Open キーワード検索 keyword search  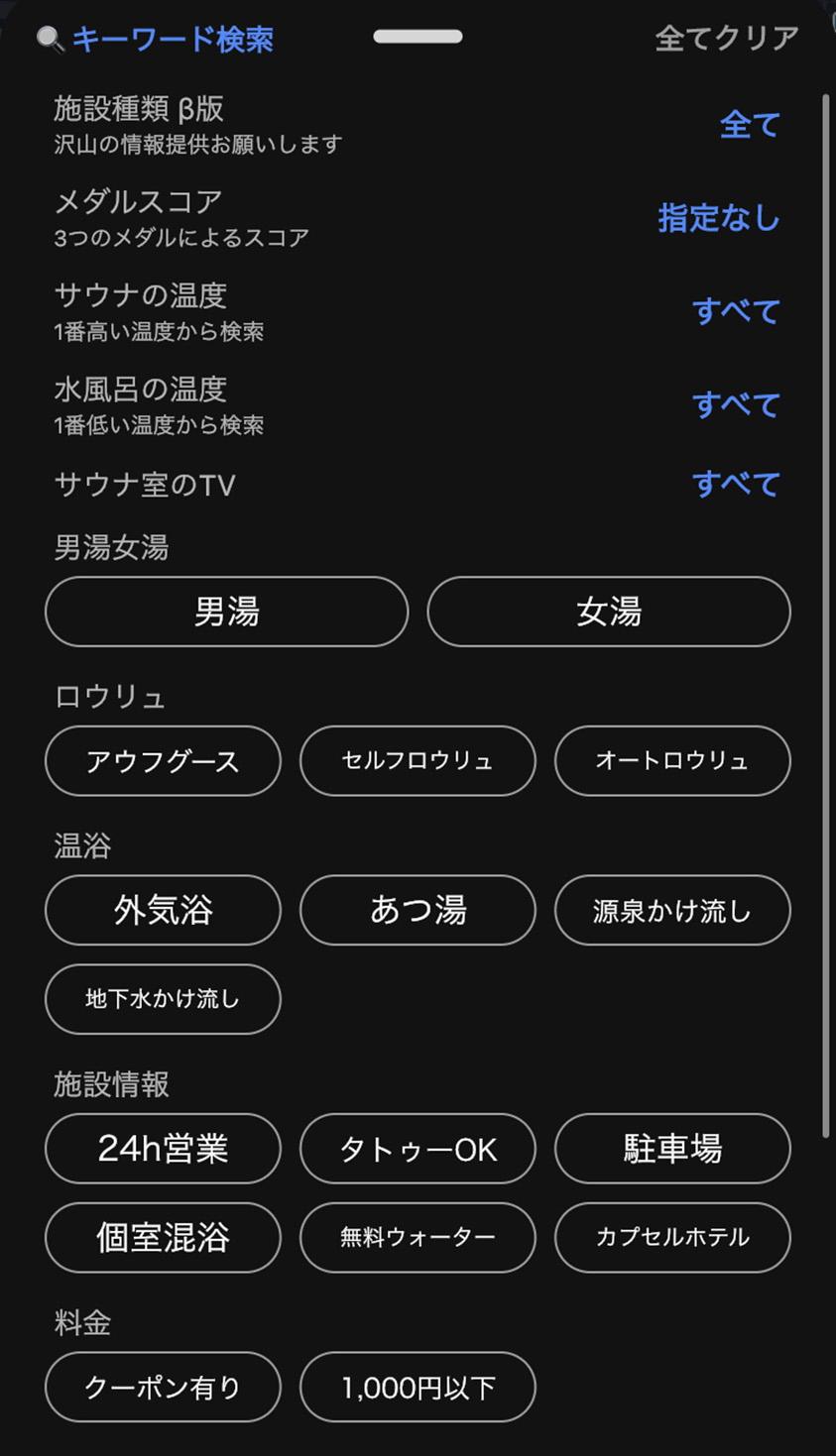(x=155, y=39)
